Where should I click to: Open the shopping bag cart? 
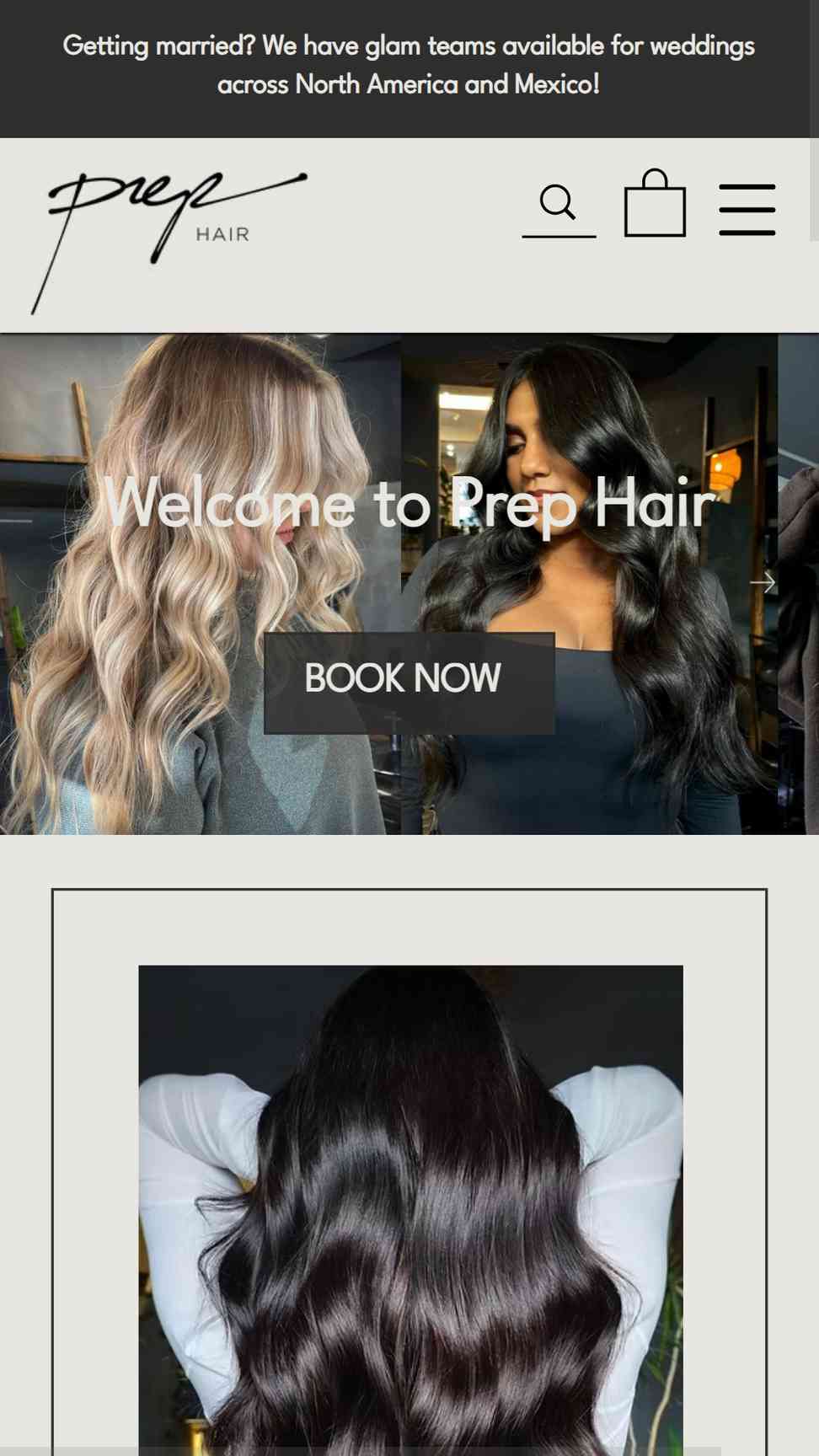tap(655, 203)
